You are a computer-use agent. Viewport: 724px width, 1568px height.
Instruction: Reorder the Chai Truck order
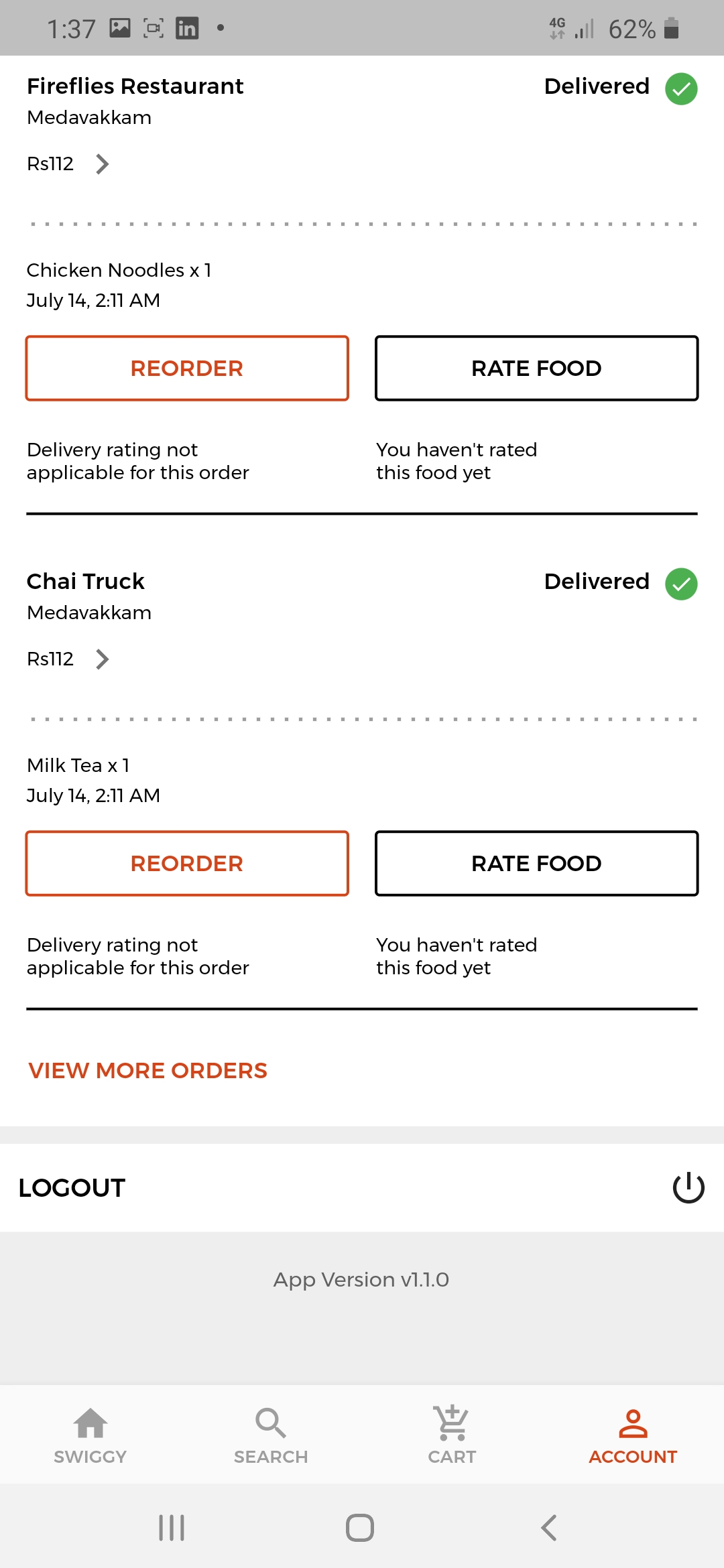tap(187, 864)
